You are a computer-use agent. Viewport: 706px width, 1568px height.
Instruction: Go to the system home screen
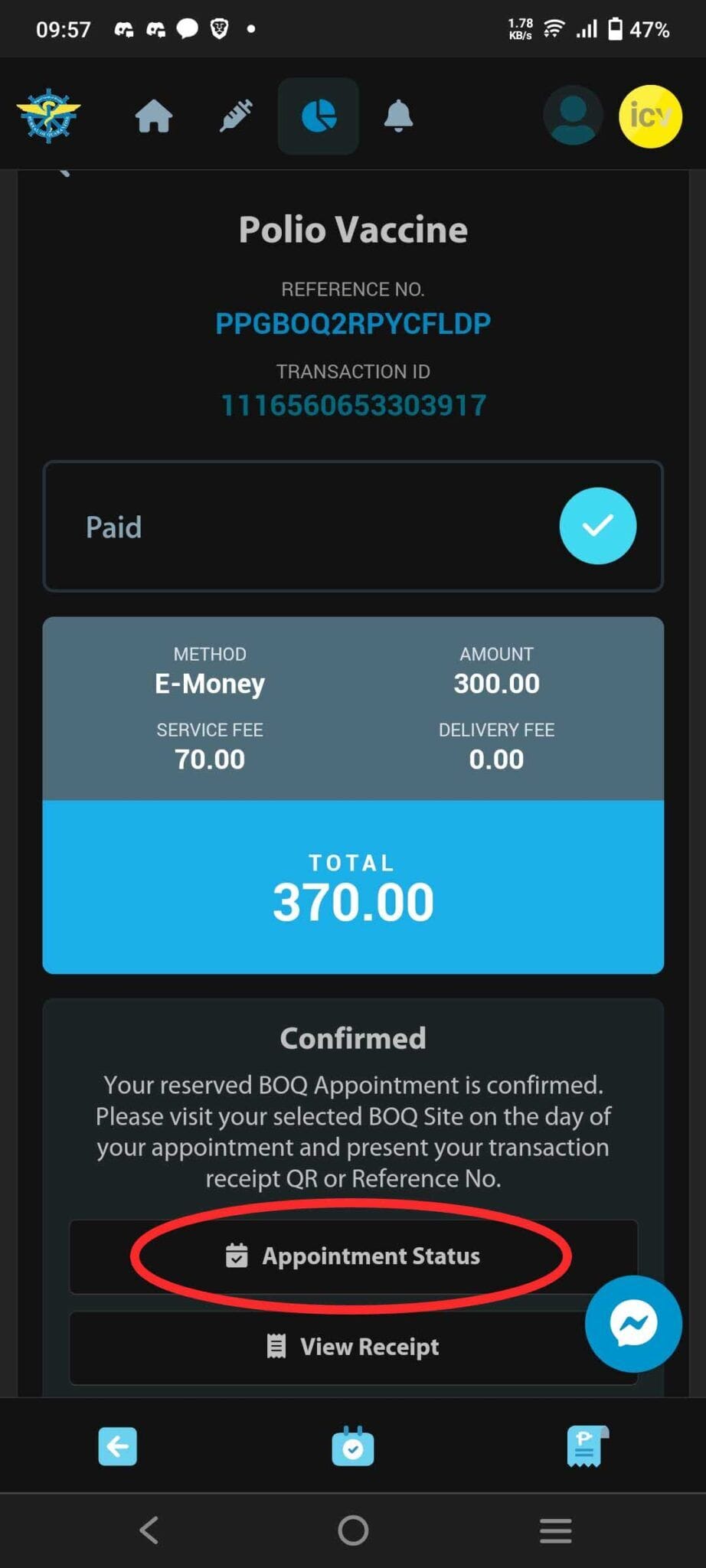tap(353, 1530)
